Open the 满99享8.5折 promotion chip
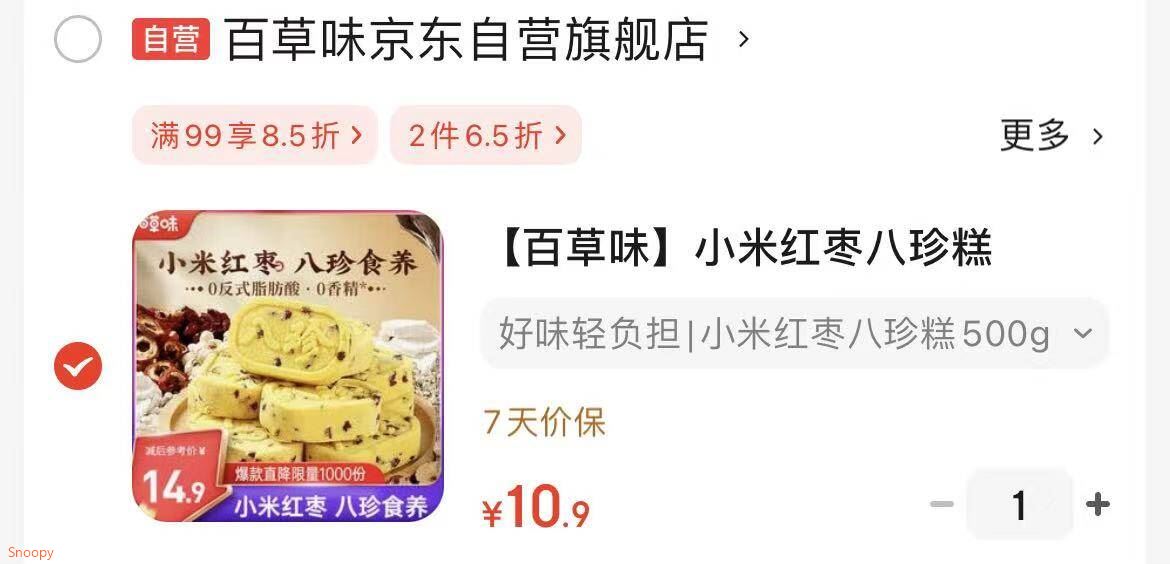 coord(255,135)
